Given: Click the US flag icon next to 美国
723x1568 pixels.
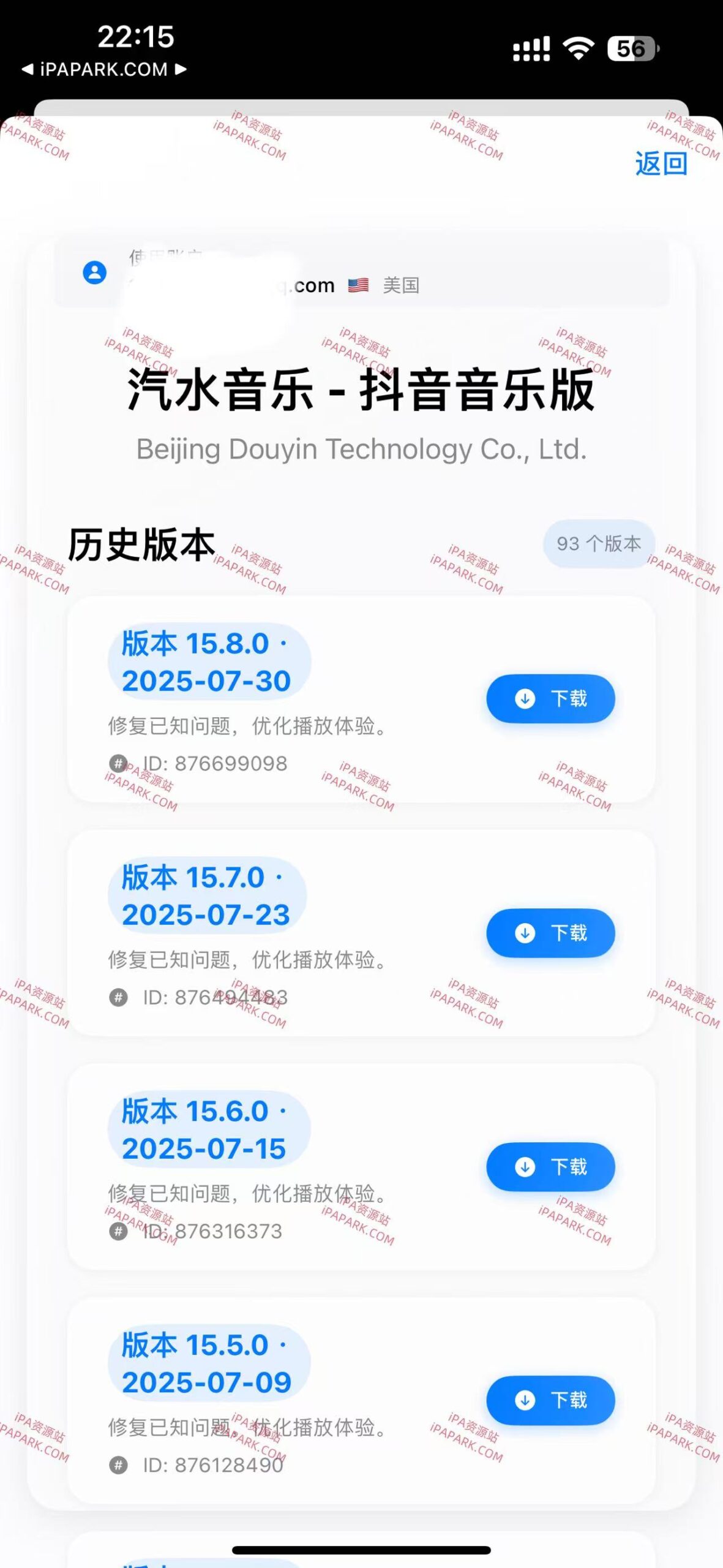Looking at the screenshot, I should [x=358, y=284].
